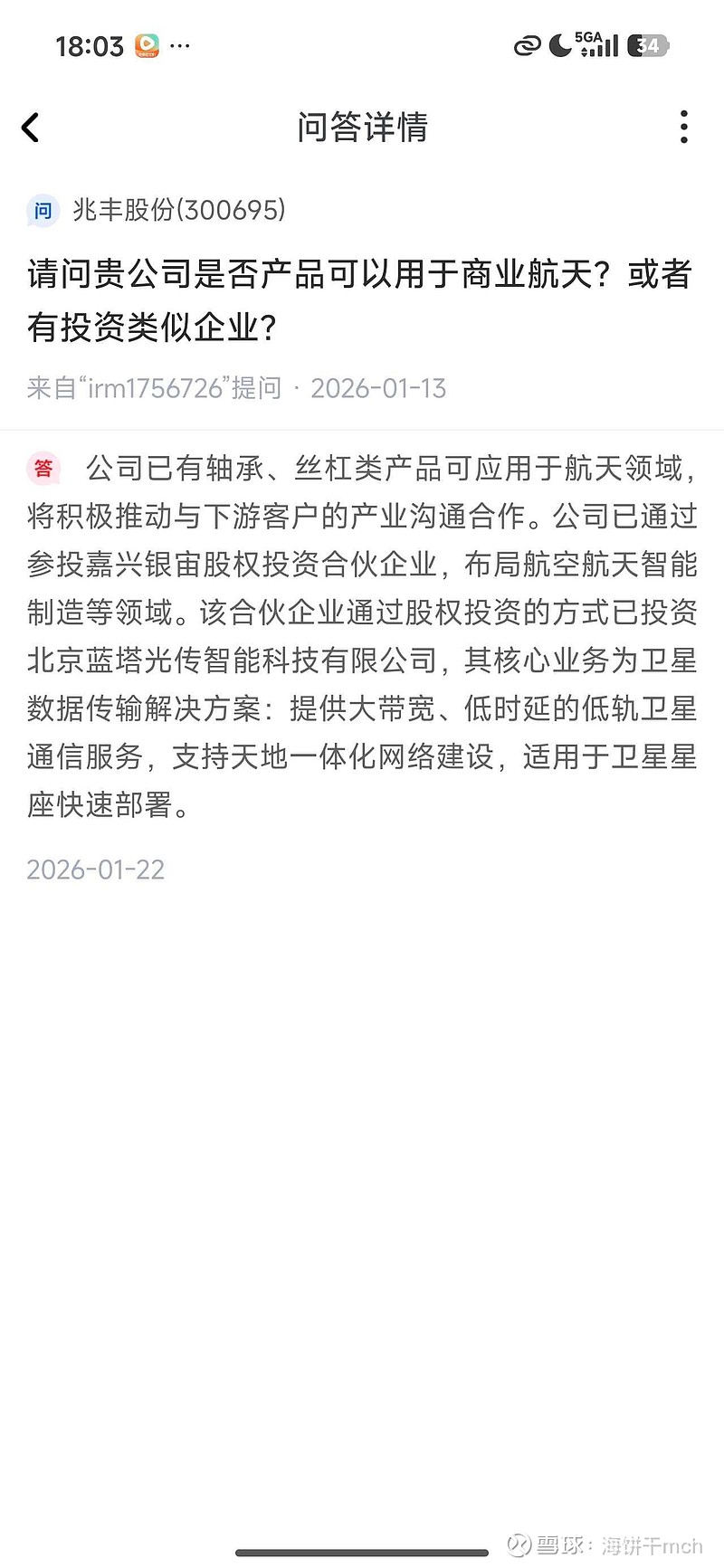
Task: Click the 问答详情 title bar
Action: click(362, 128)
